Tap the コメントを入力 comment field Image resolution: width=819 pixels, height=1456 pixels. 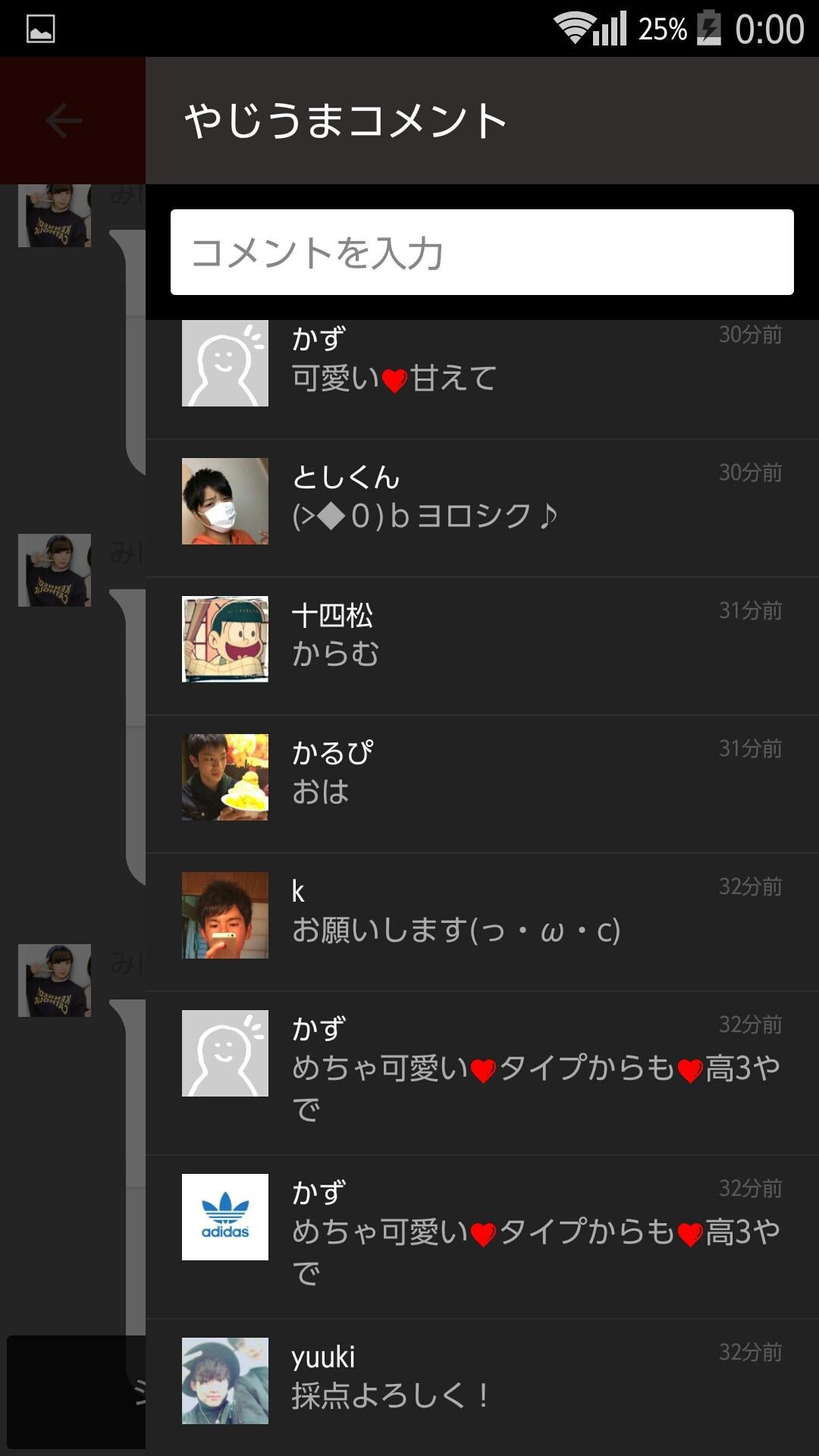482,253
